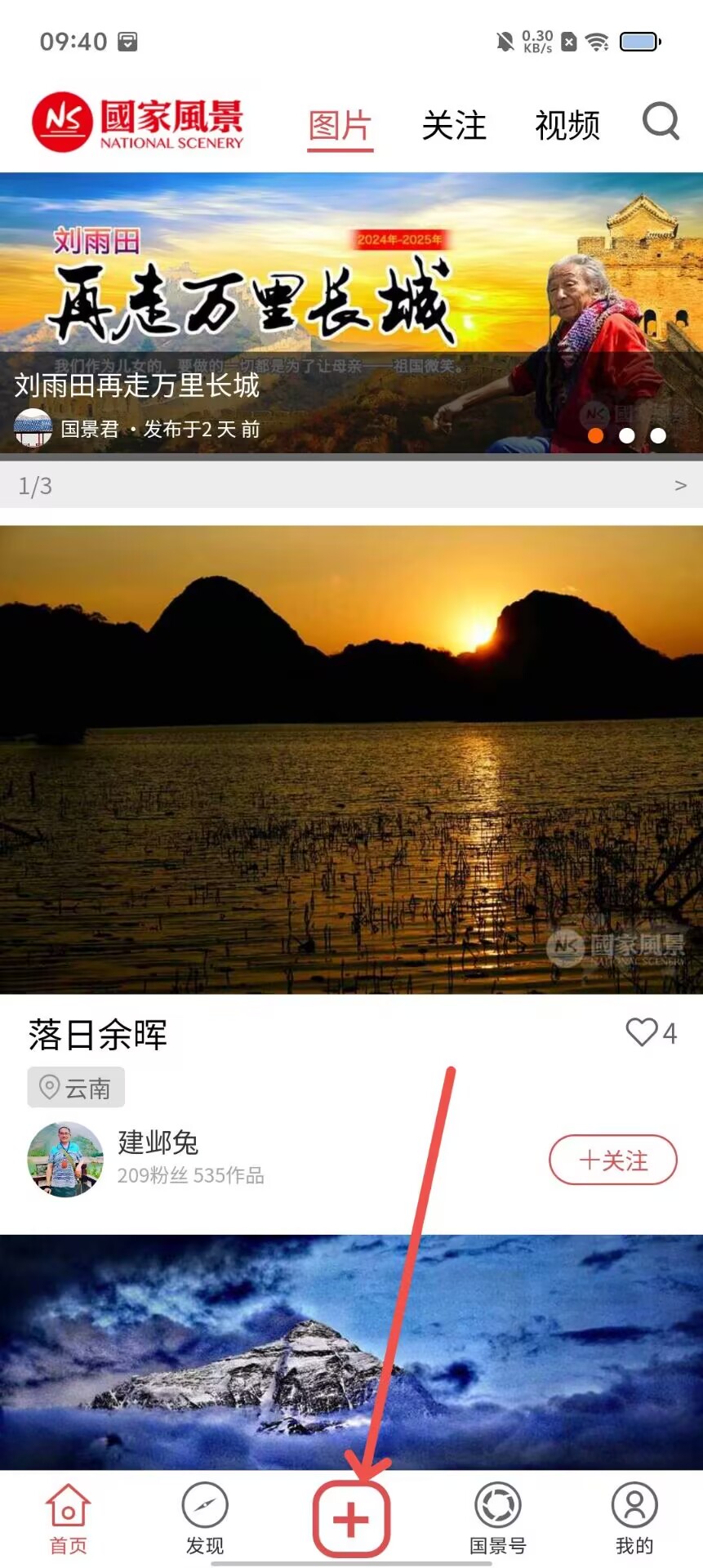This screenshot has height=1568, width=703.
Task: Open the search magnifier icon
Action: pos(661,122)
